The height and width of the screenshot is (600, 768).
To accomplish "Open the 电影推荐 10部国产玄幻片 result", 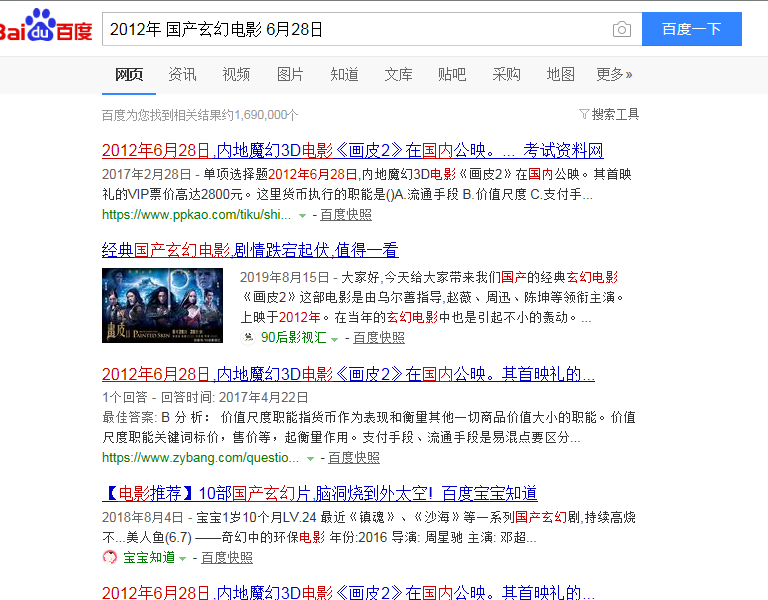I will 320,493.
